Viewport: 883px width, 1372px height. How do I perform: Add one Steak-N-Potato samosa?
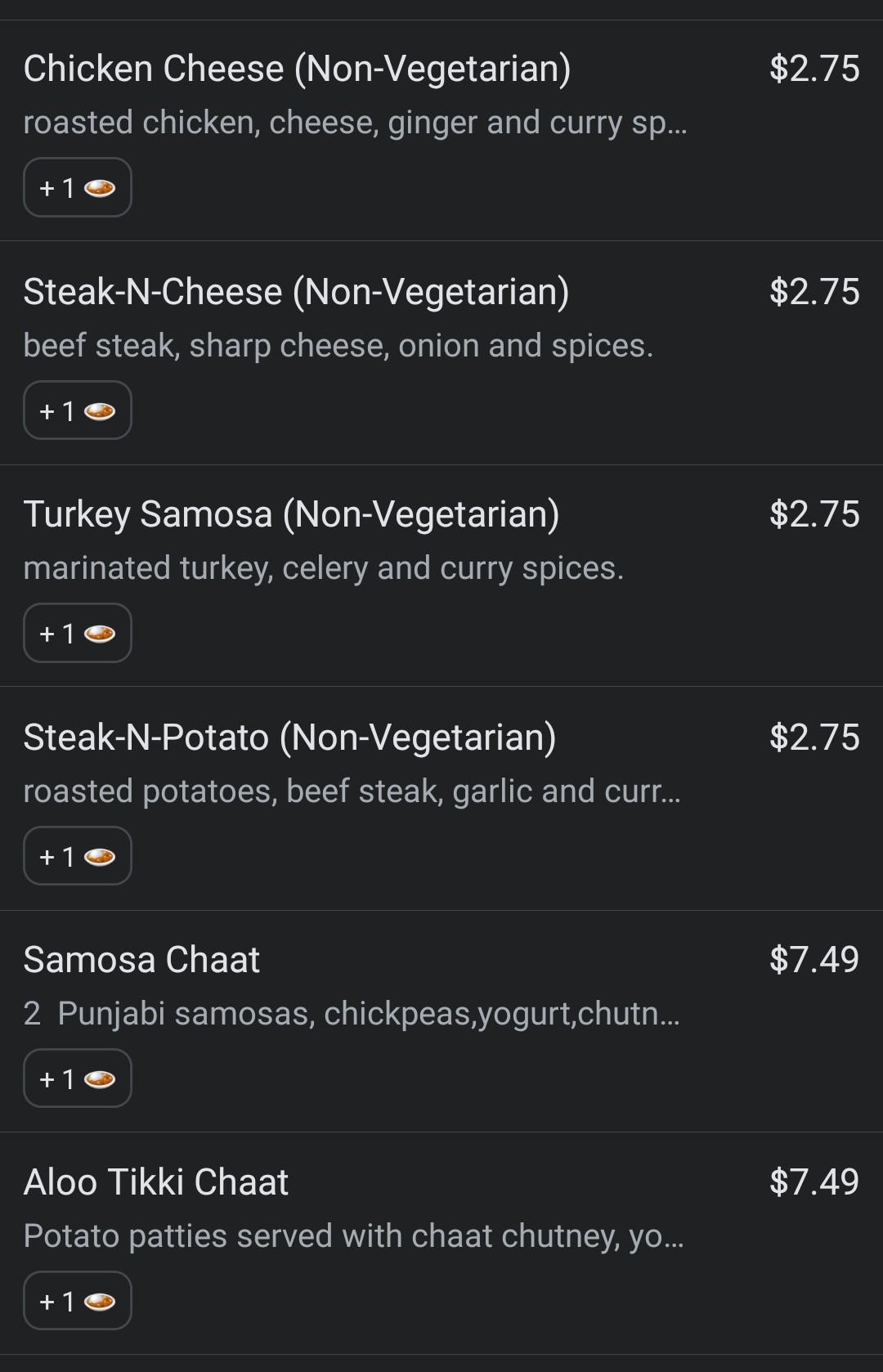[x=78, y=856]
